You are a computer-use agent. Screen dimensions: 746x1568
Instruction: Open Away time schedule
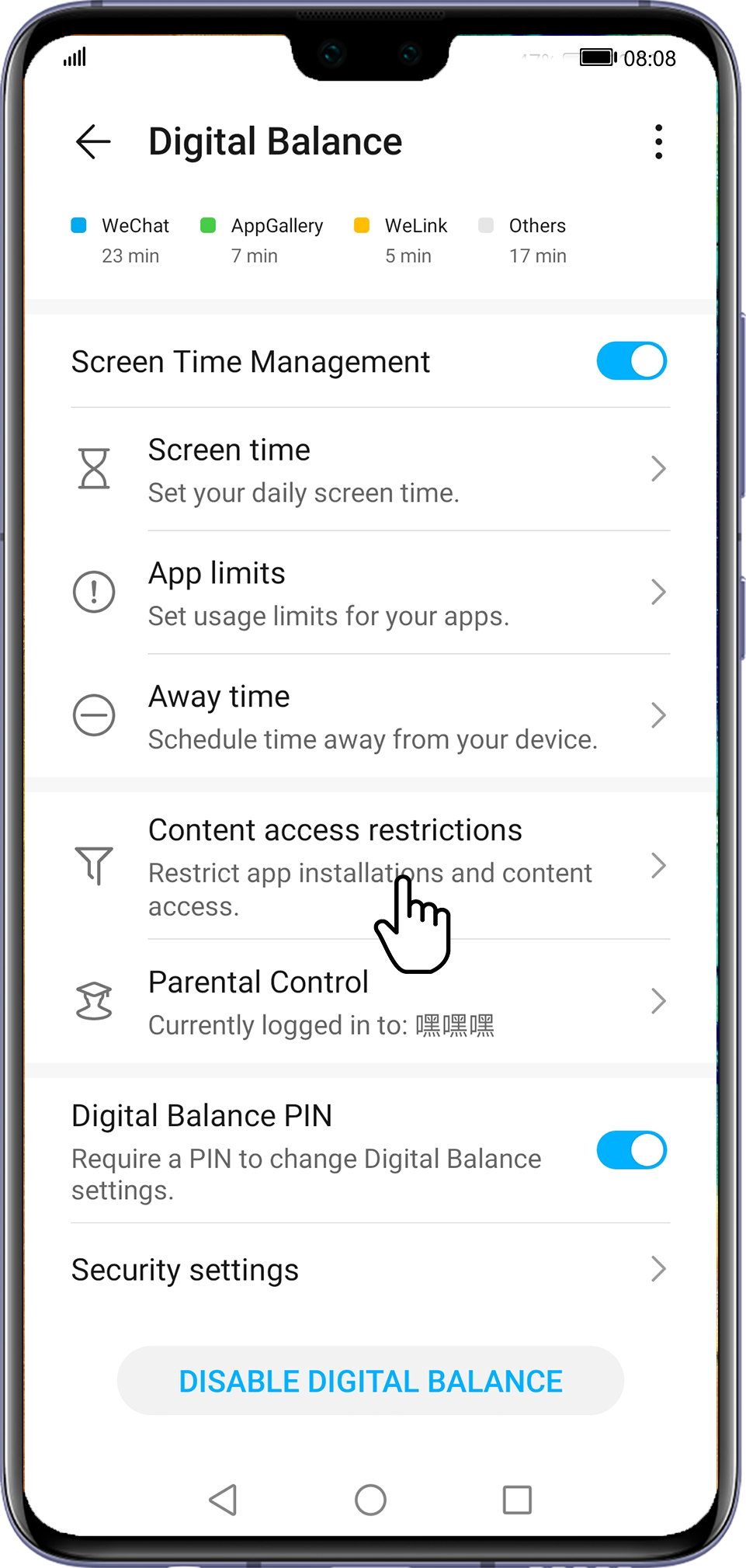pos(371,716)
